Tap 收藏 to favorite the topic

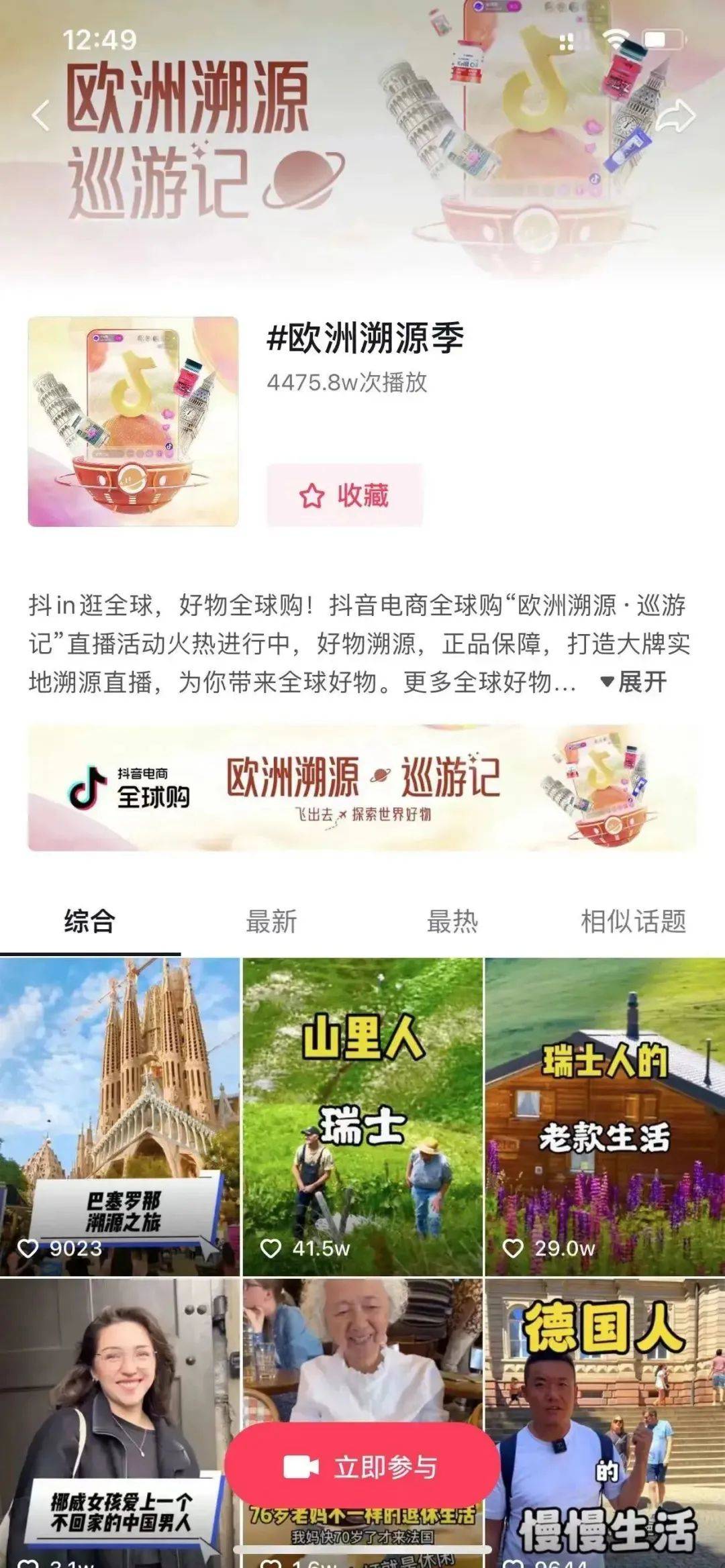pos(345,495)
